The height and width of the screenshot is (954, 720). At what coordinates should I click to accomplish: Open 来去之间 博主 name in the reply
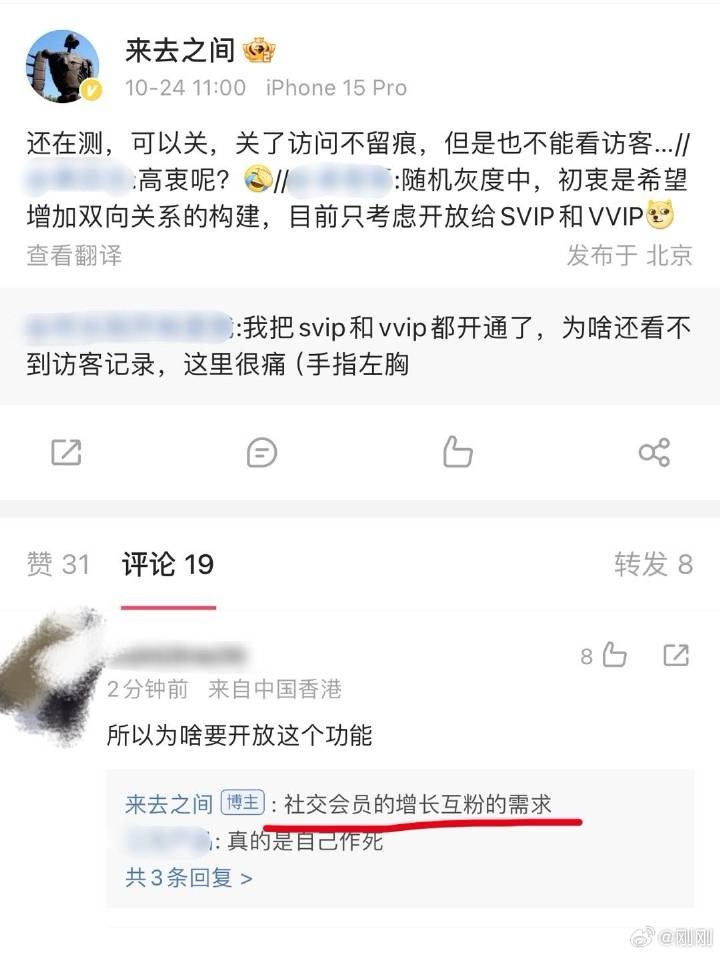pos(168,803)
